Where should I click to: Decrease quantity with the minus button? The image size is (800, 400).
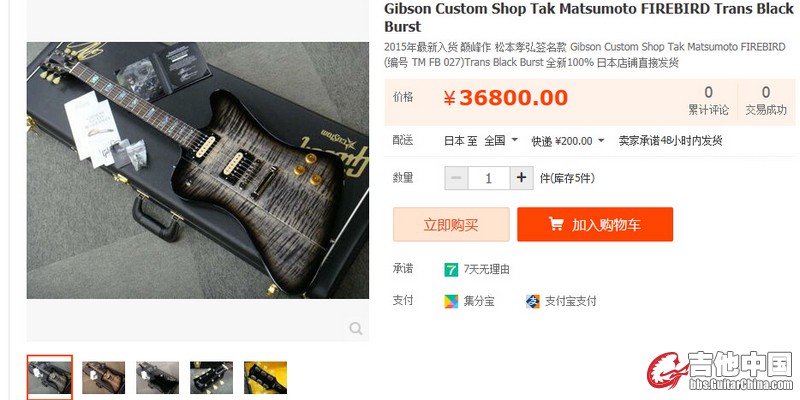pyautogui.click(x=456, y=178)
